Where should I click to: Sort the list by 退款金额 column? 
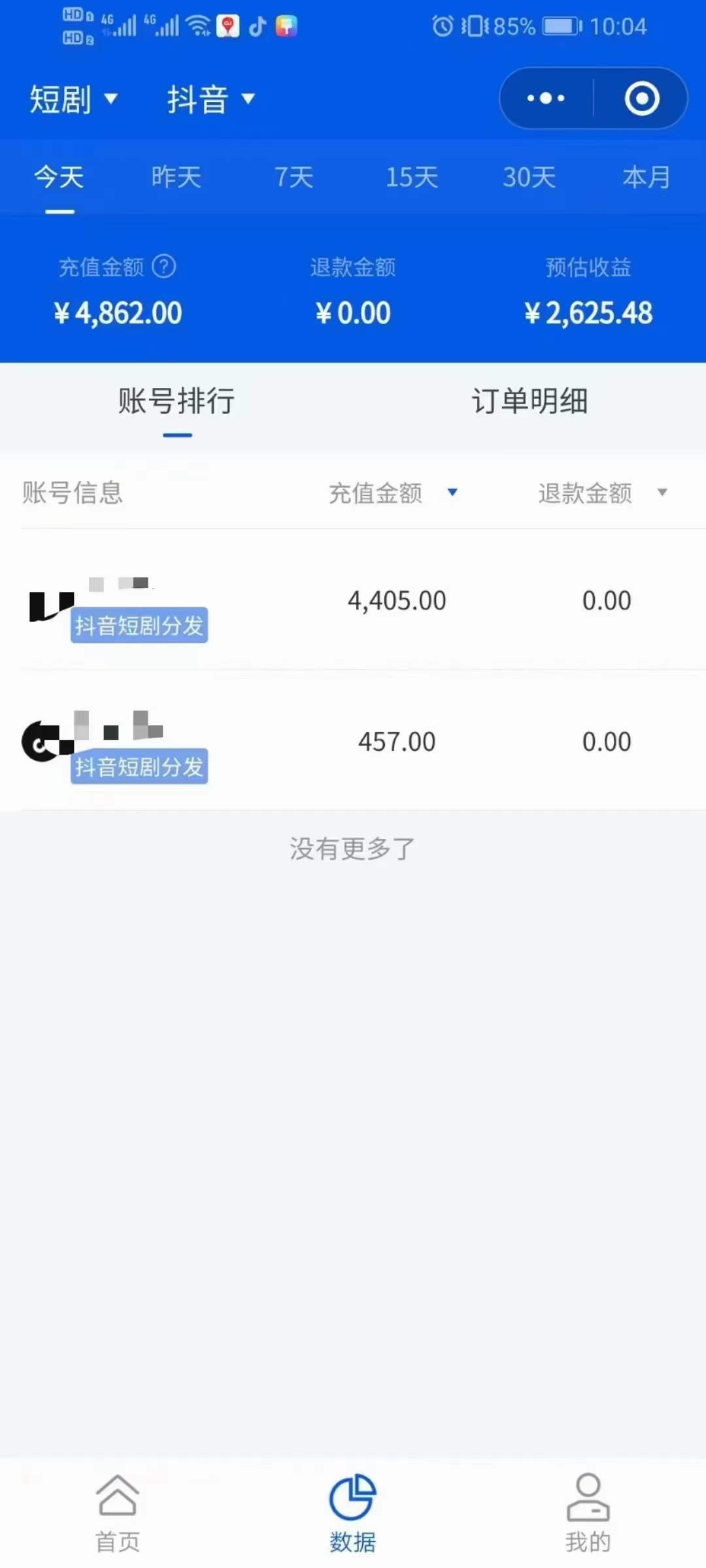[x=601, y=493]
